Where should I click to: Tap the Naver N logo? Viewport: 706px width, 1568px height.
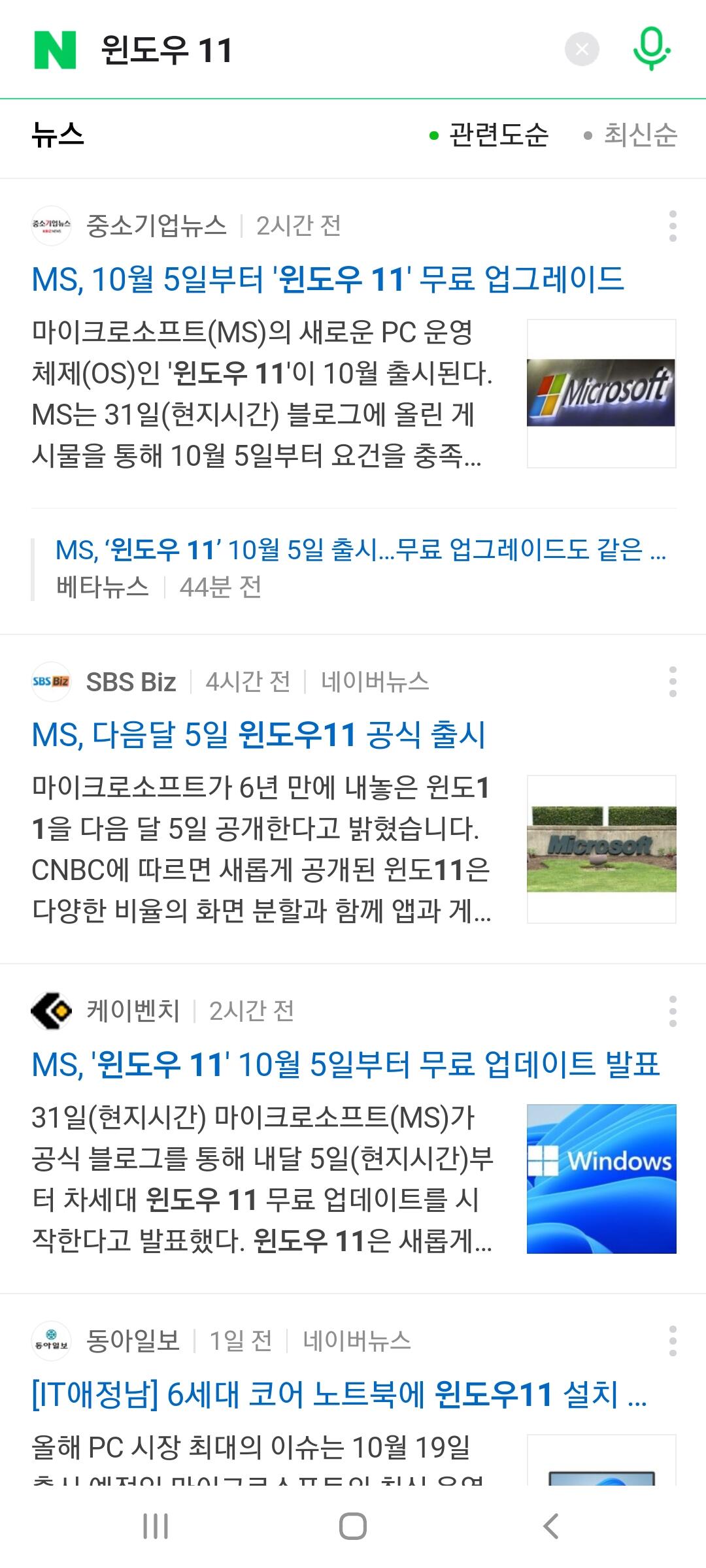tap(55, 50)
